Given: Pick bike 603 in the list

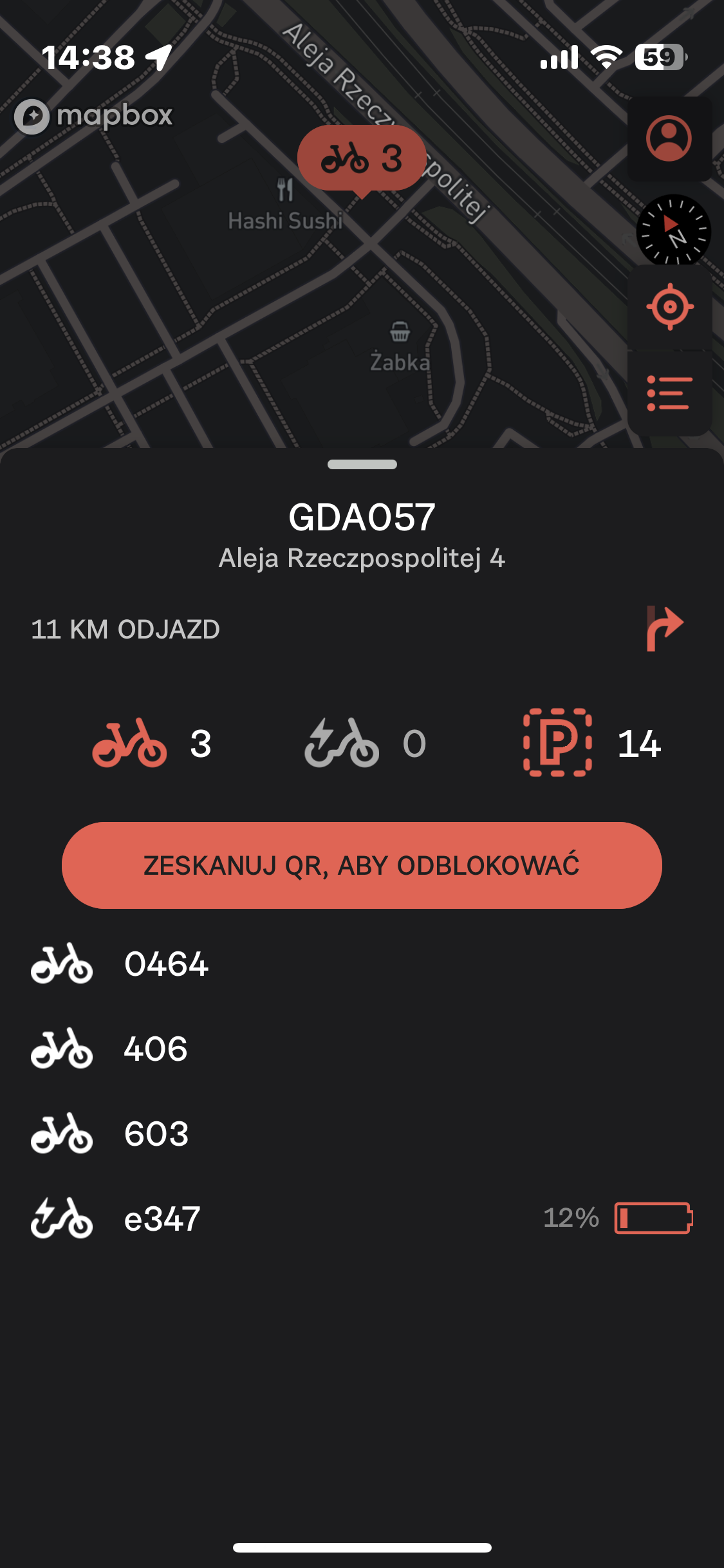Looking at the screenshot, I should click(156, 1134).
